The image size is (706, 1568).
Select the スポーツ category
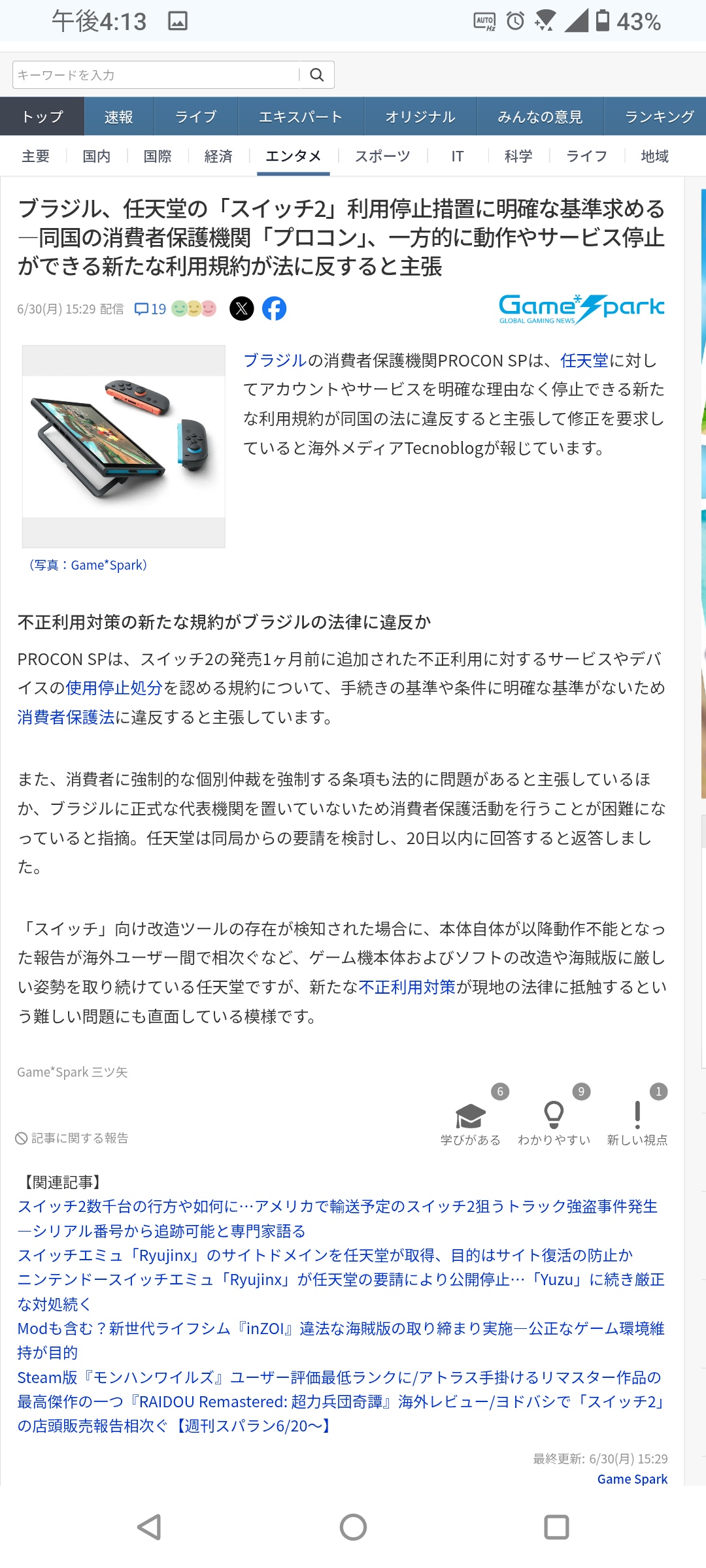(x=382, y=156)
